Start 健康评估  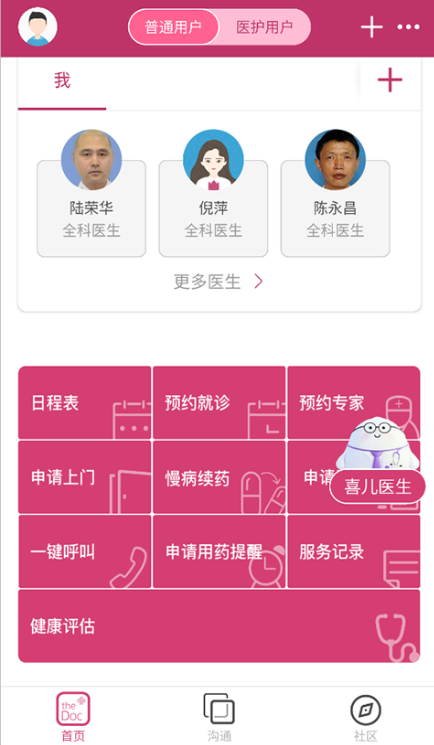219,626
